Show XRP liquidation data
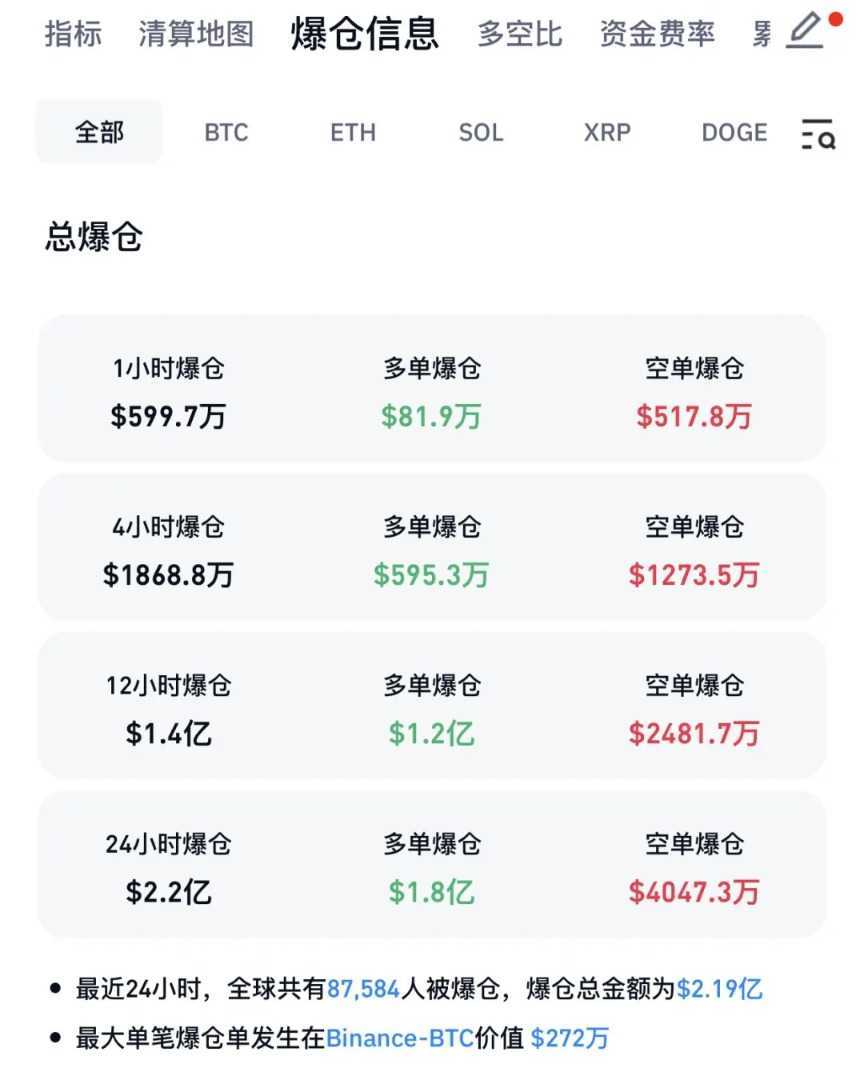This screenshot has height=1080, width=864. coord(607,133)
